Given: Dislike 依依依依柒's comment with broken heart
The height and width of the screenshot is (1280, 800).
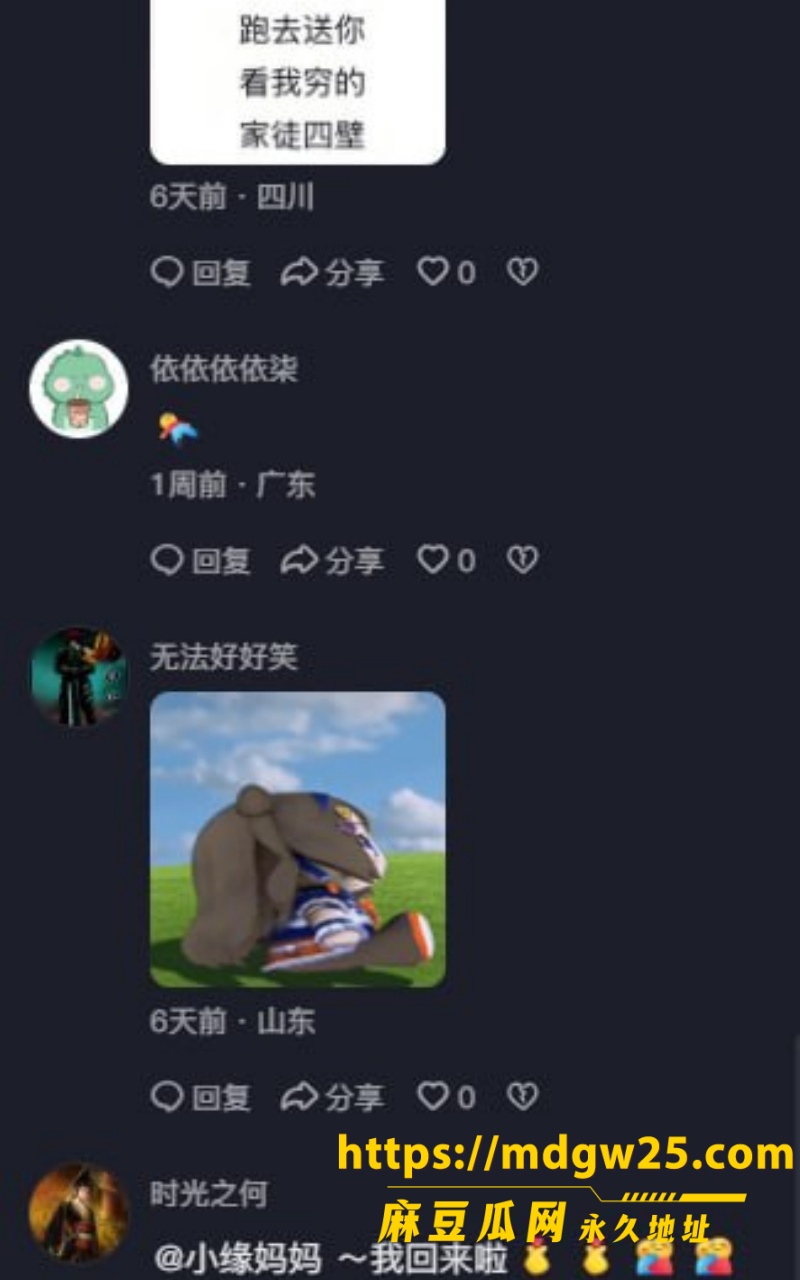Looking at the screenshot, I should [522, 560].
